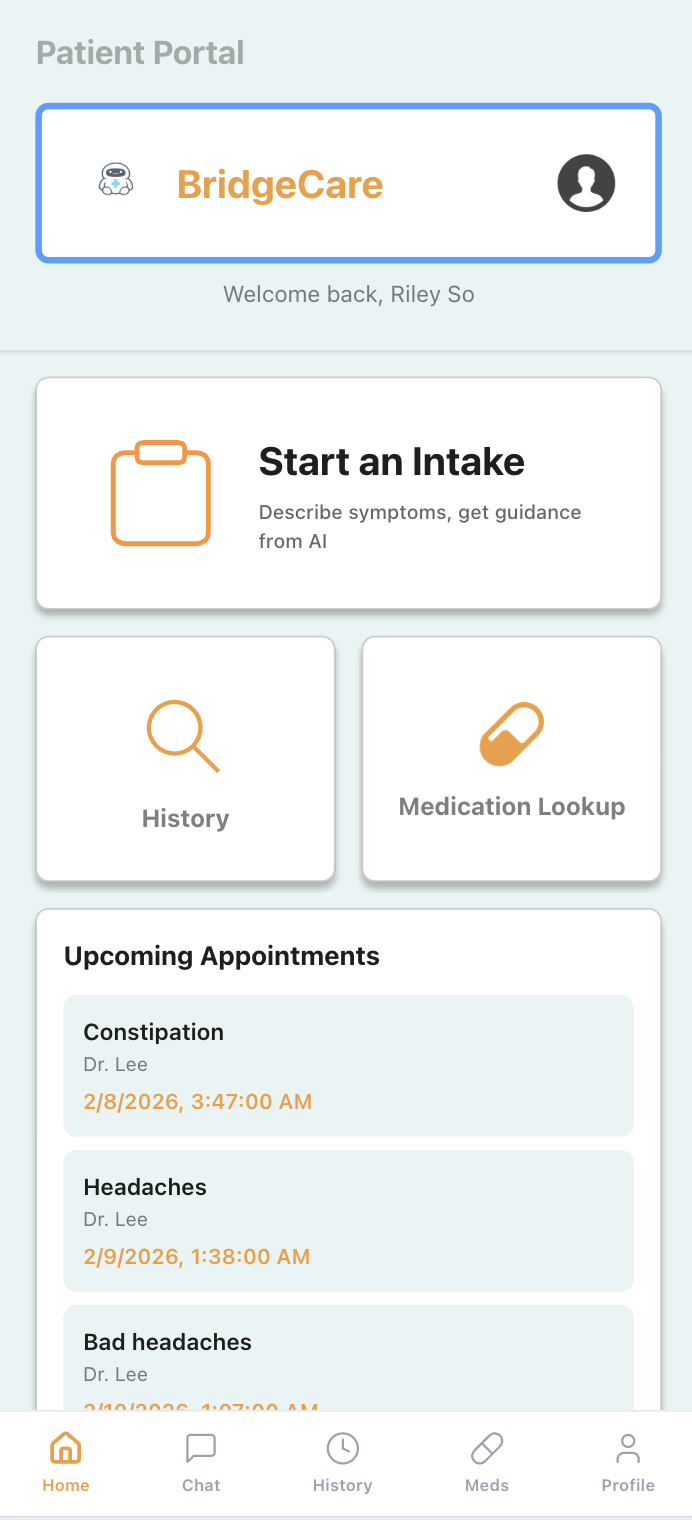This screenshot has width=692, height=1520.
Task: Open the History card
Action: [x=185, y=759]
